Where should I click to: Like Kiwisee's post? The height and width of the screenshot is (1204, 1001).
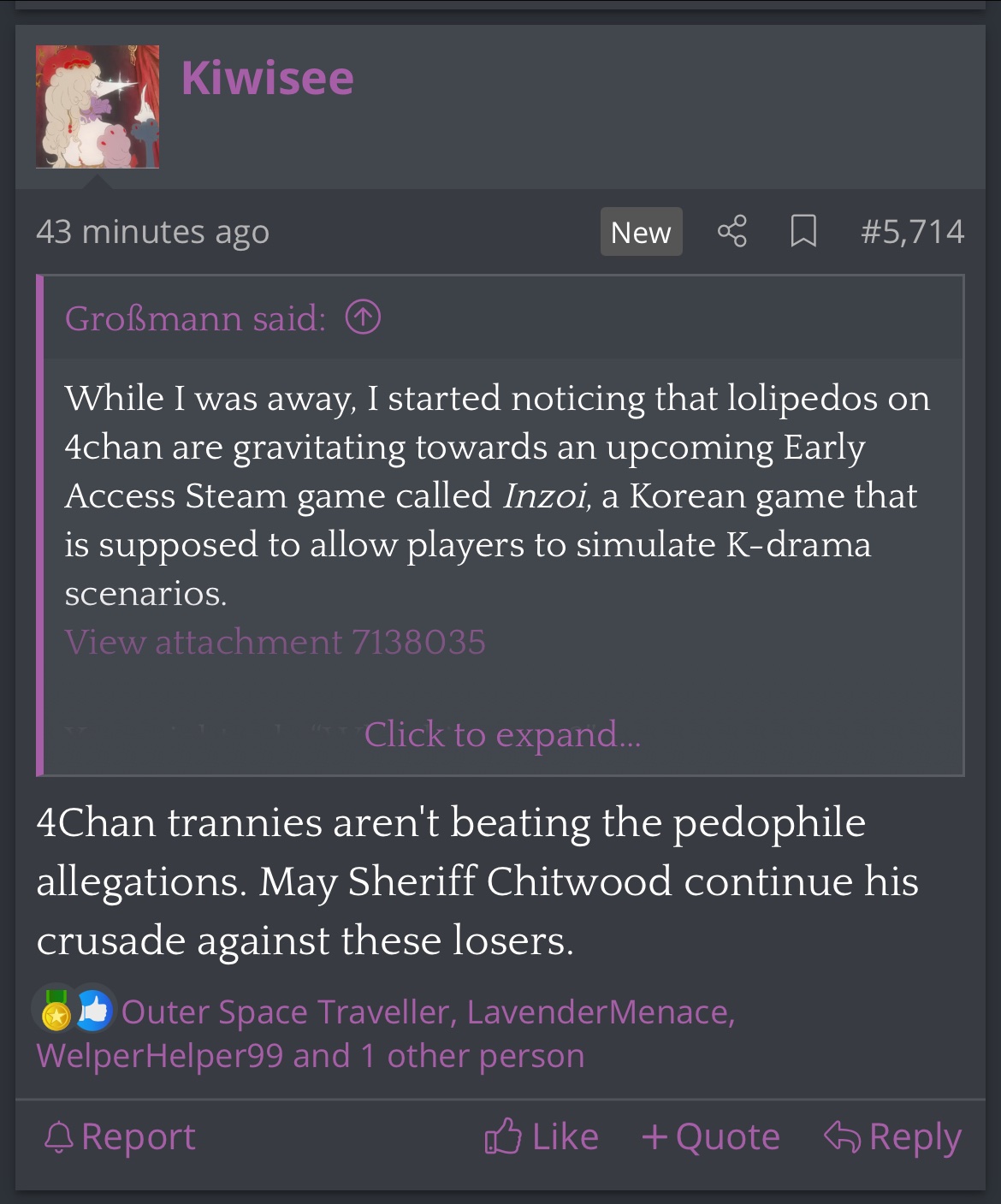[542, 1136]
